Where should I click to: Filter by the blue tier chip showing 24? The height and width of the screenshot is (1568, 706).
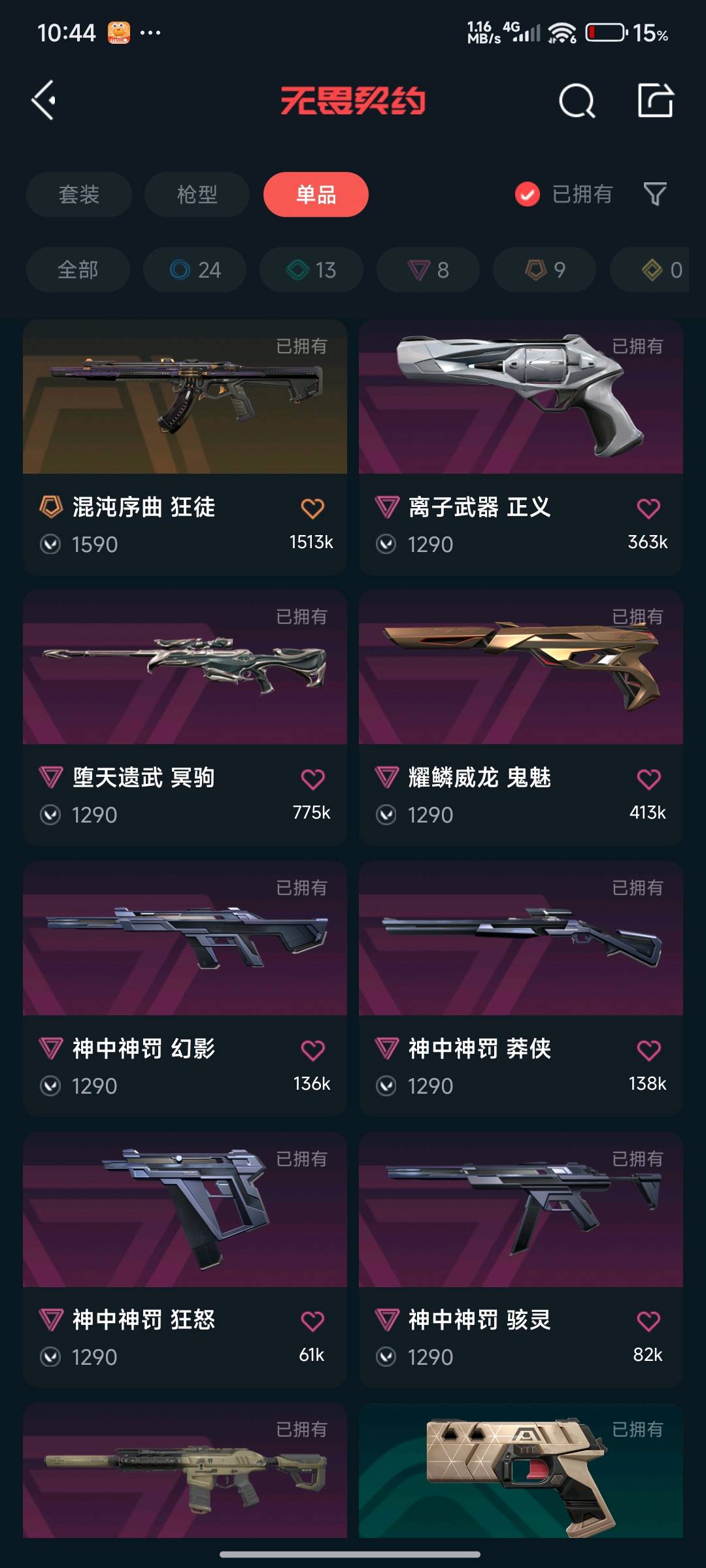[195, 270]
